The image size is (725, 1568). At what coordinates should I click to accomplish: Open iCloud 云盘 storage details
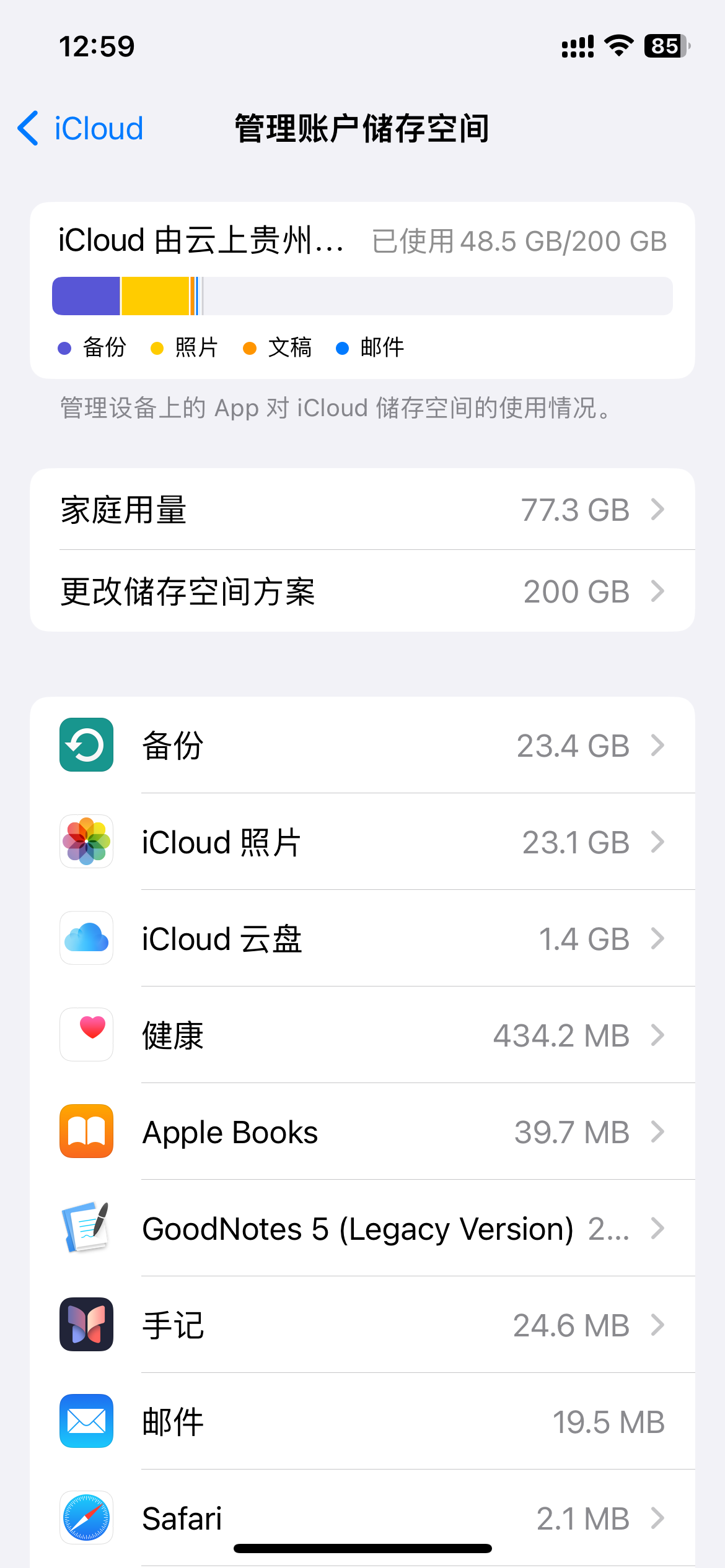[362, 939]
